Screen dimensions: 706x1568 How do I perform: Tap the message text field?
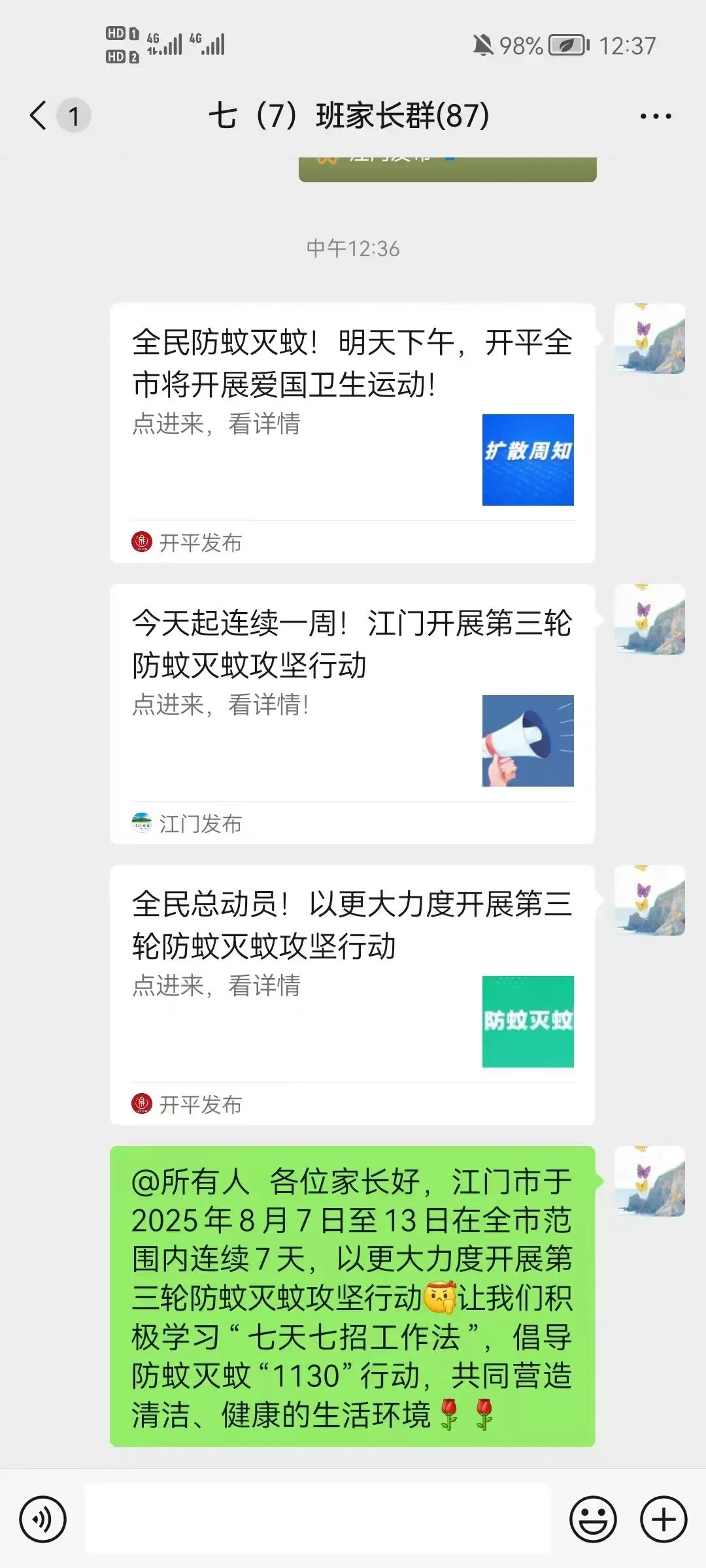point(318,1519)
